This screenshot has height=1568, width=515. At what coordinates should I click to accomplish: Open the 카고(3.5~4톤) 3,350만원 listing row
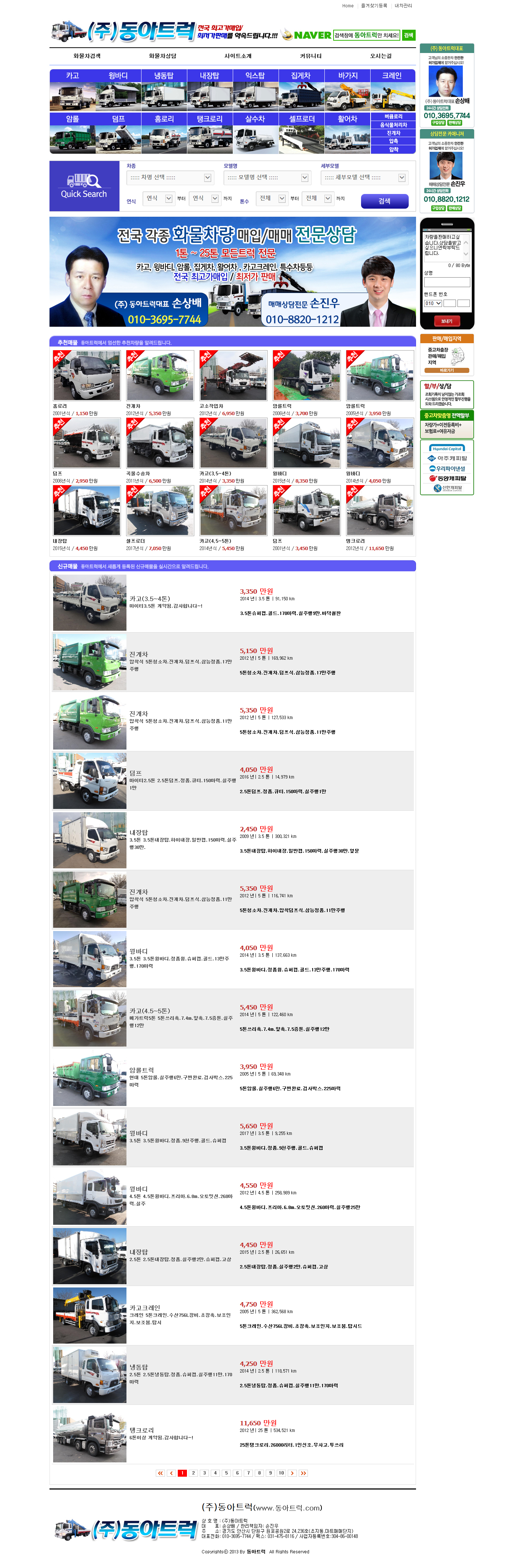point(232,602)
